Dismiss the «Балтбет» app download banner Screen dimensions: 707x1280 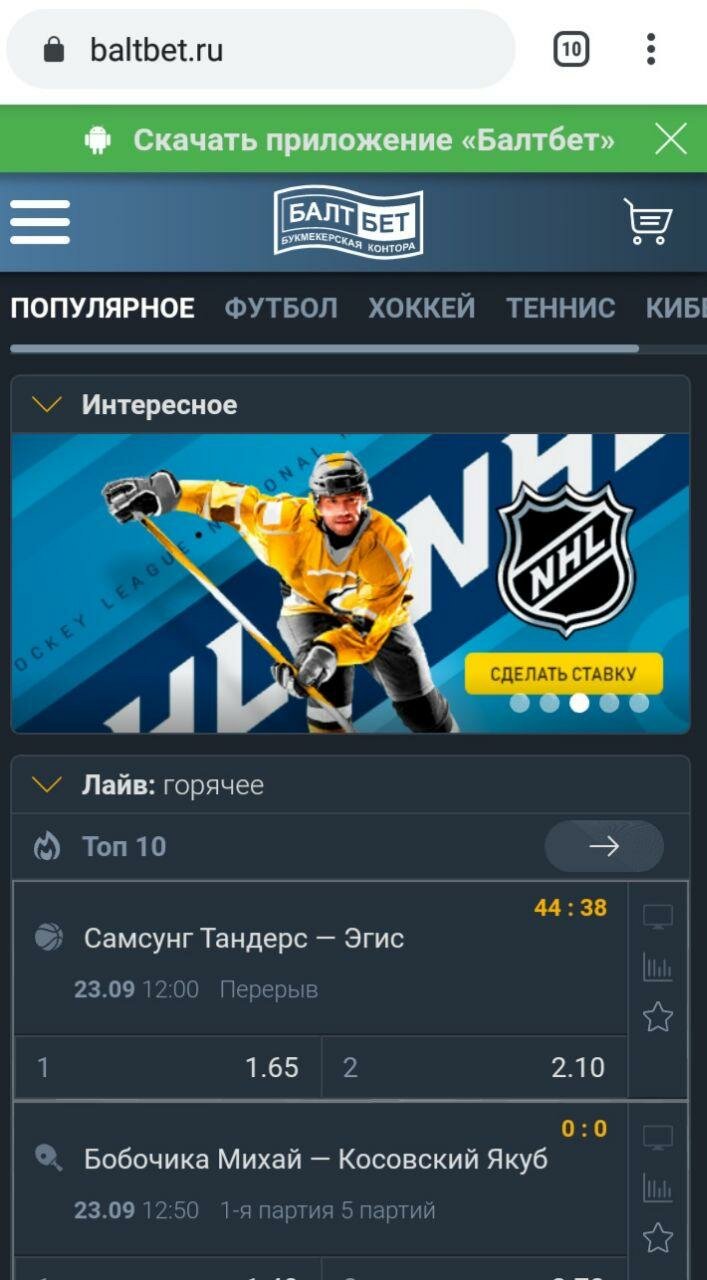pos(671,139)
